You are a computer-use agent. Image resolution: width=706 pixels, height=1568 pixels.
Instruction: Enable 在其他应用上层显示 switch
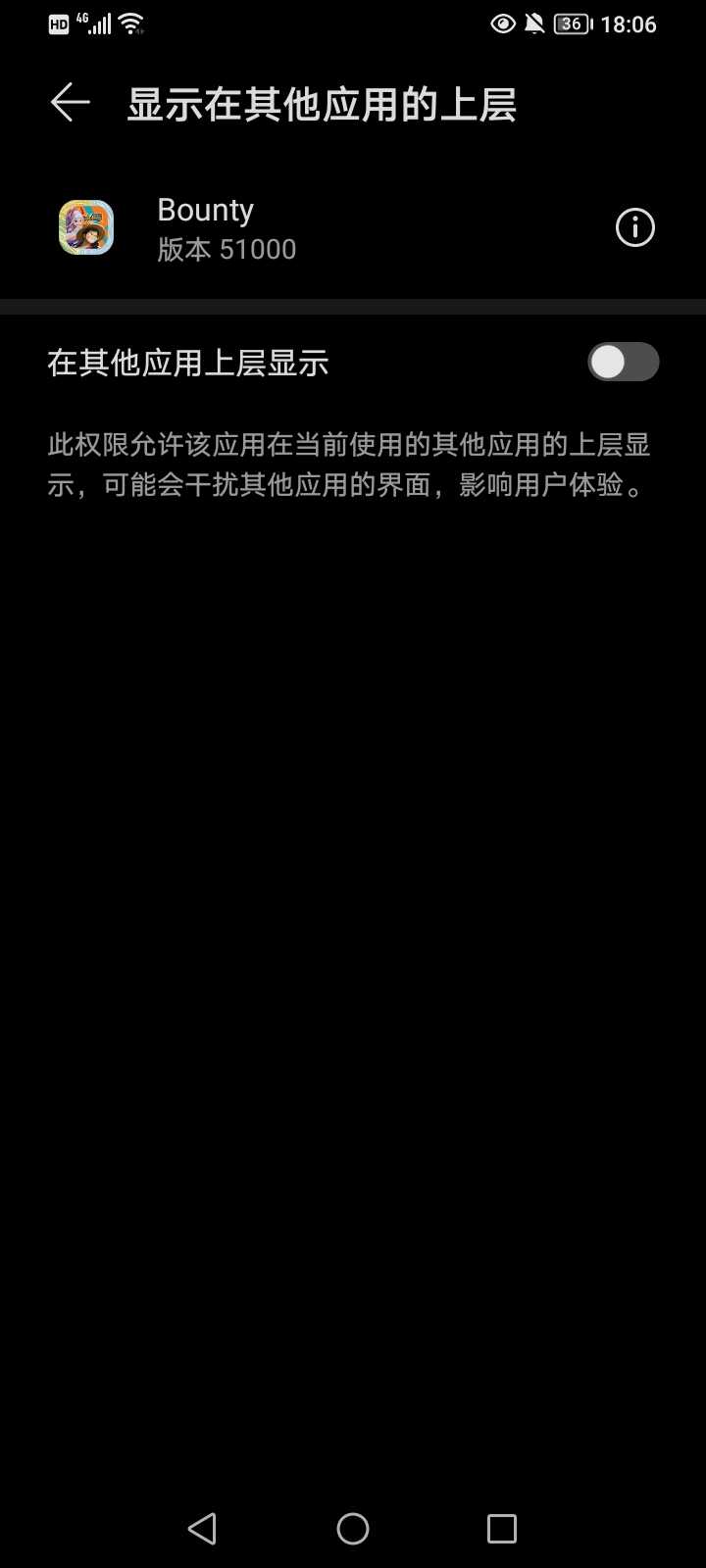623,362
